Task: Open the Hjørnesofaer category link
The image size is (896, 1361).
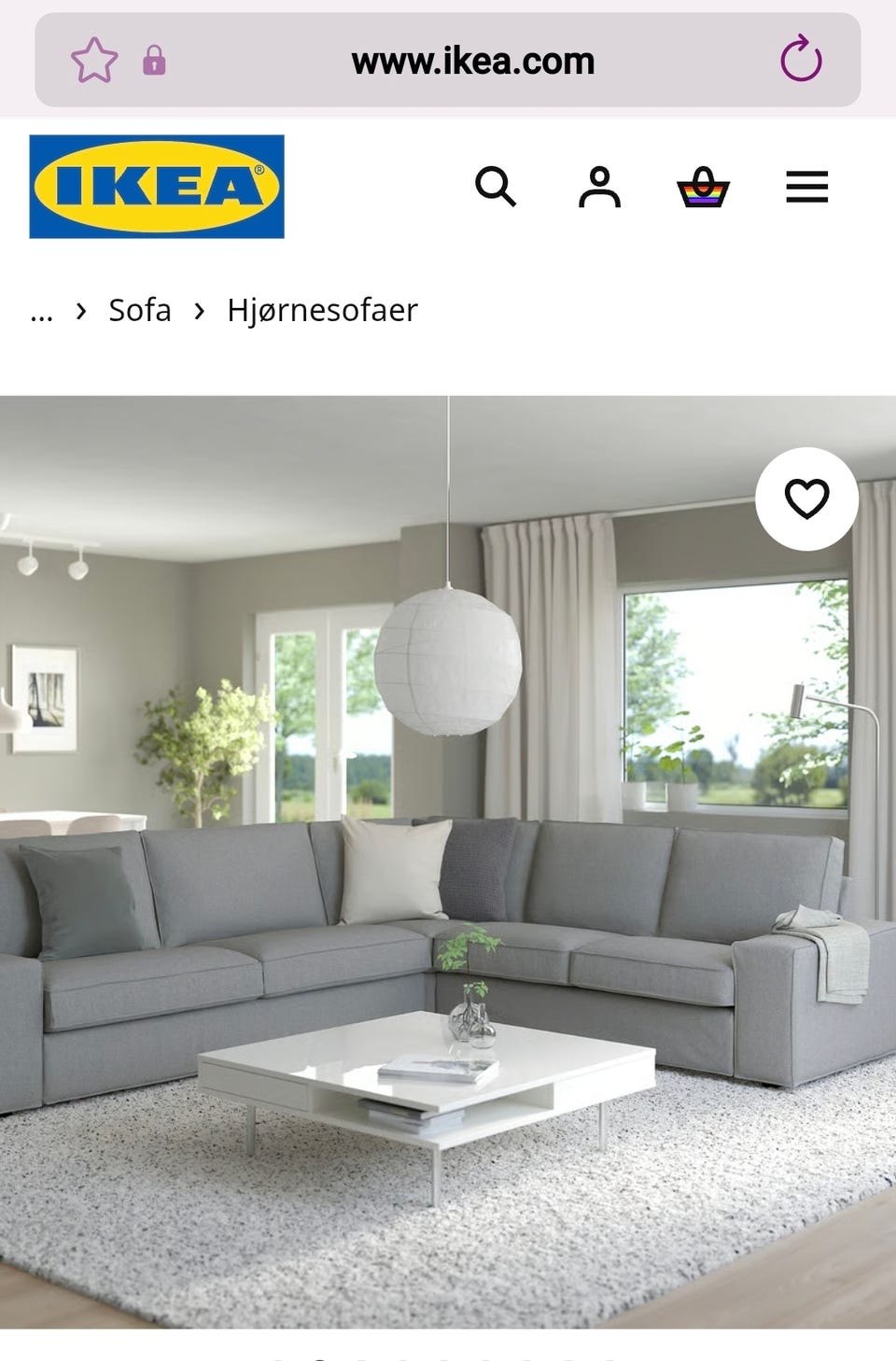Action: click(x=321, y=310)
